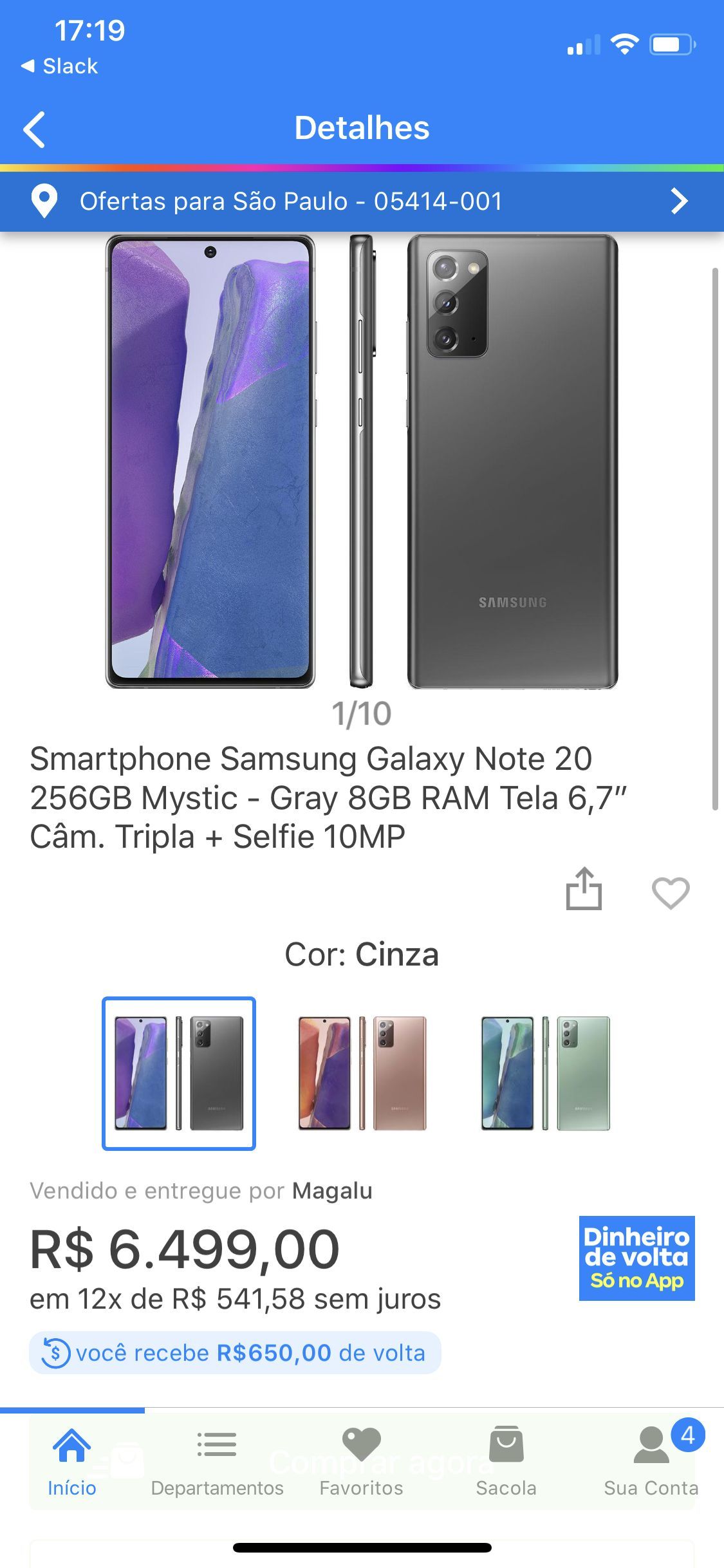Choose the green color variant
724x1568 pixels.
point(545,1073)
